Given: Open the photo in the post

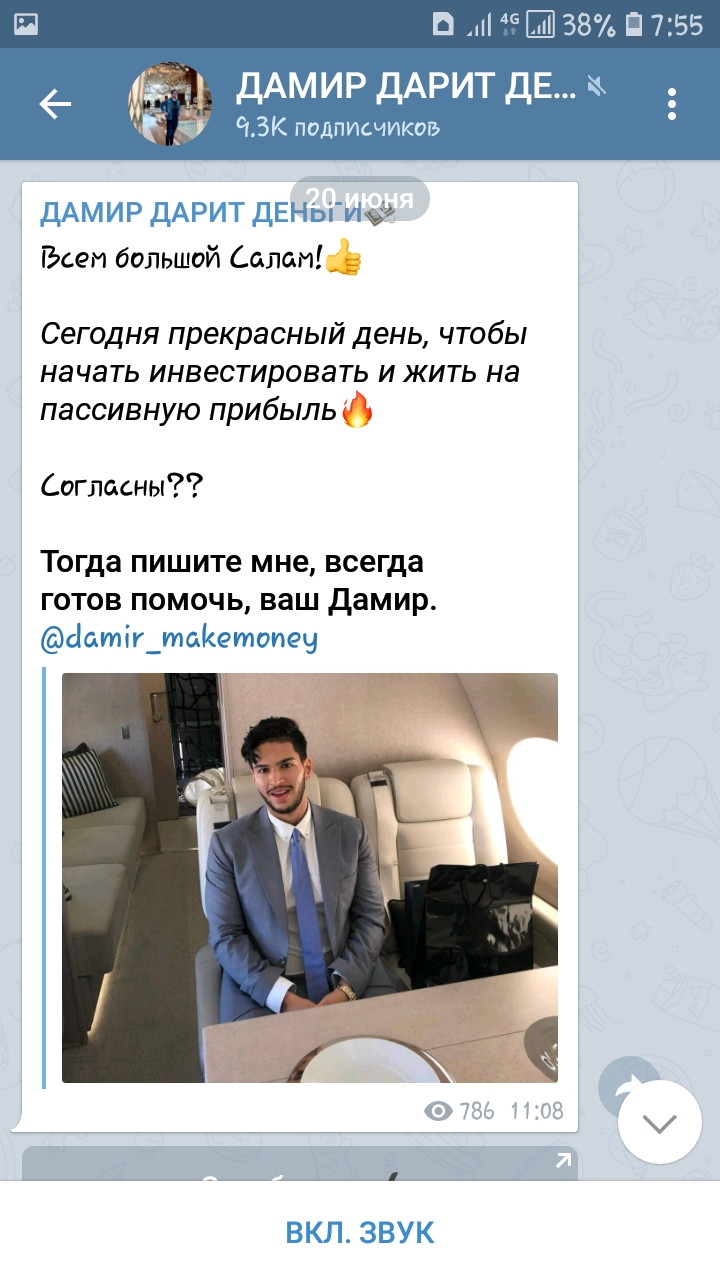Looking at the screenshot, I should click(x=310, y=878).
